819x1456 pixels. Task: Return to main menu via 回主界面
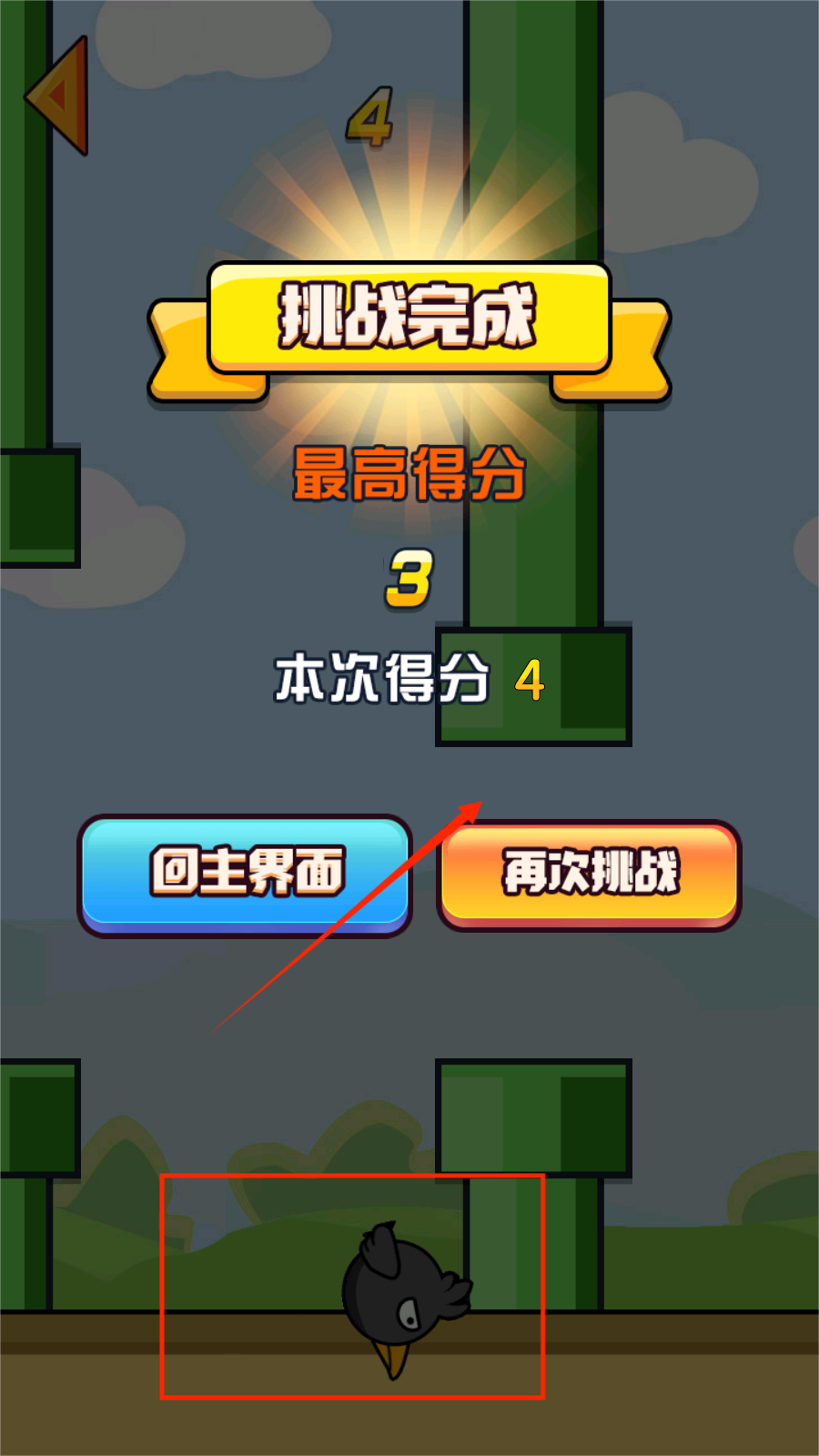click(x=245, y=874)
